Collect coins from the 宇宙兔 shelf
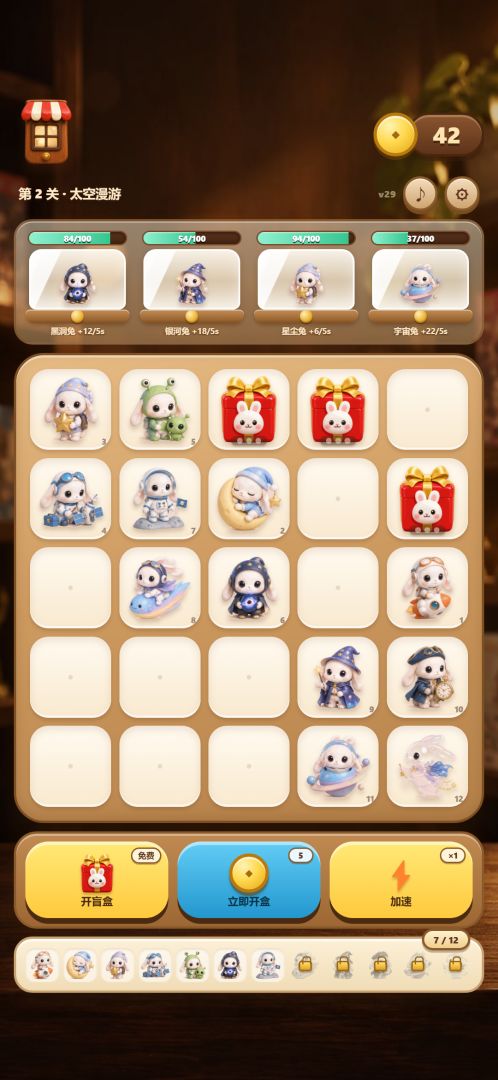This screenshot has width=498, height=1080. click(420, 316)
